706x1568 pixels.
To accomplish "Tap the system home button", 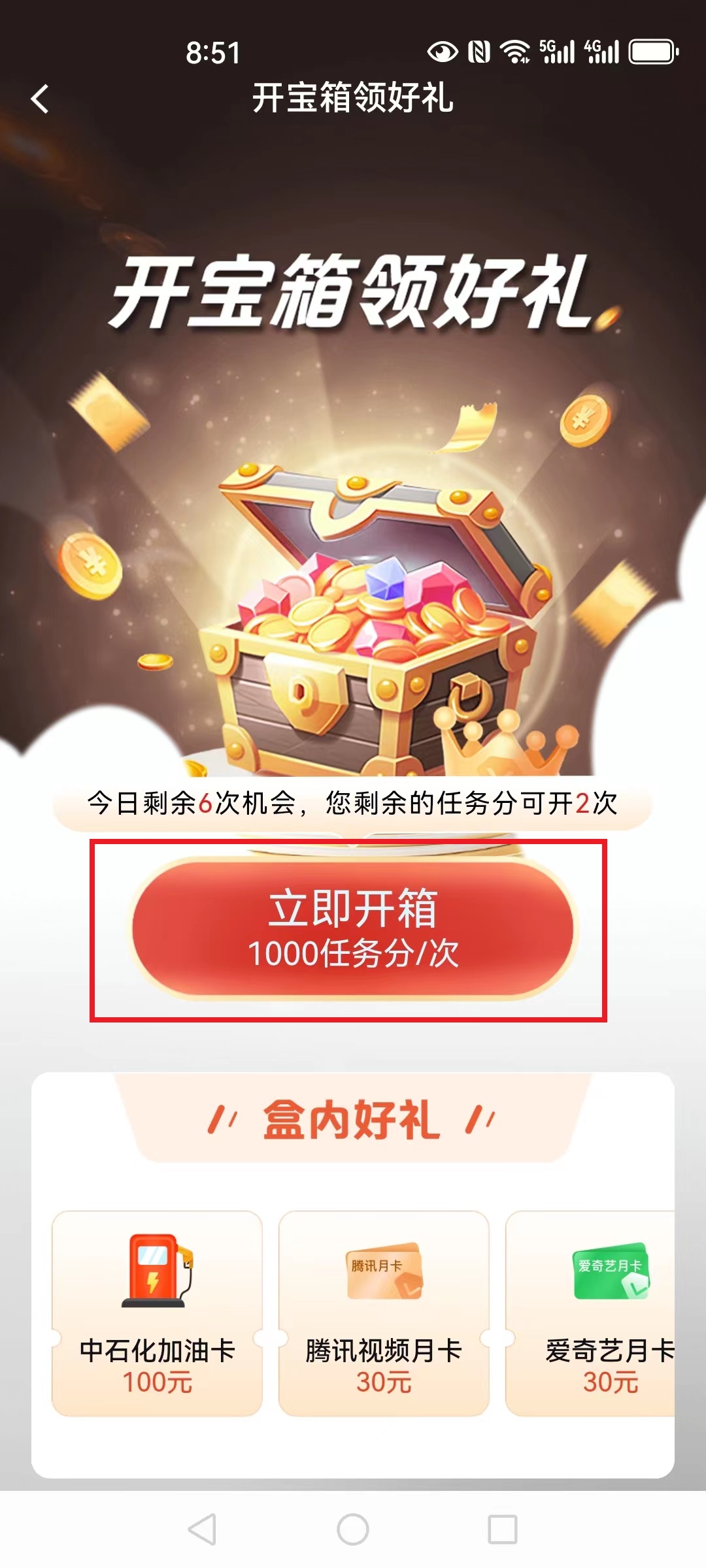I will [x=353, y=1529].
